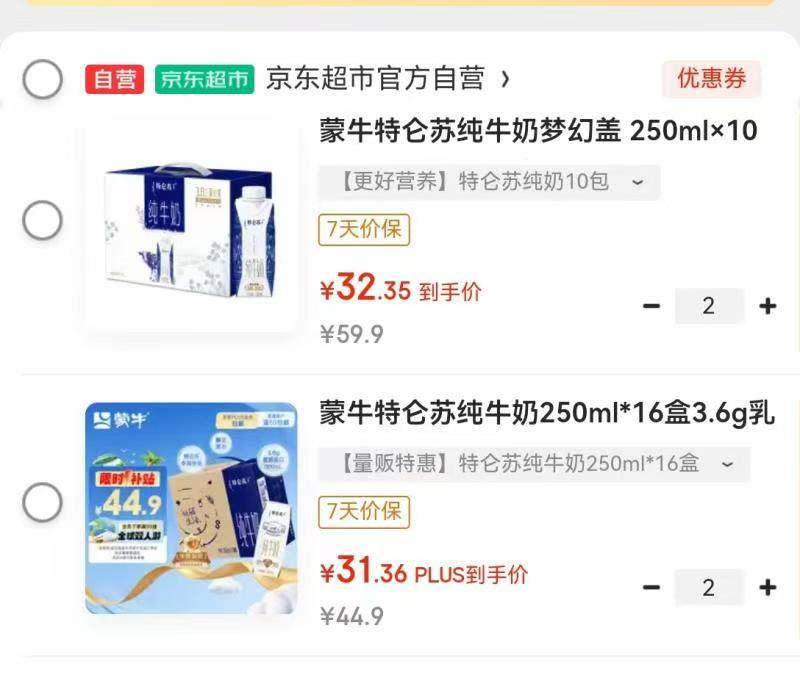This screenshot has width=800, height=678.
Task: Open the 蒙牛特仑苏纯牛奶250ml*16盒3.6g乳 product title
Action: [x=546, y=412]
